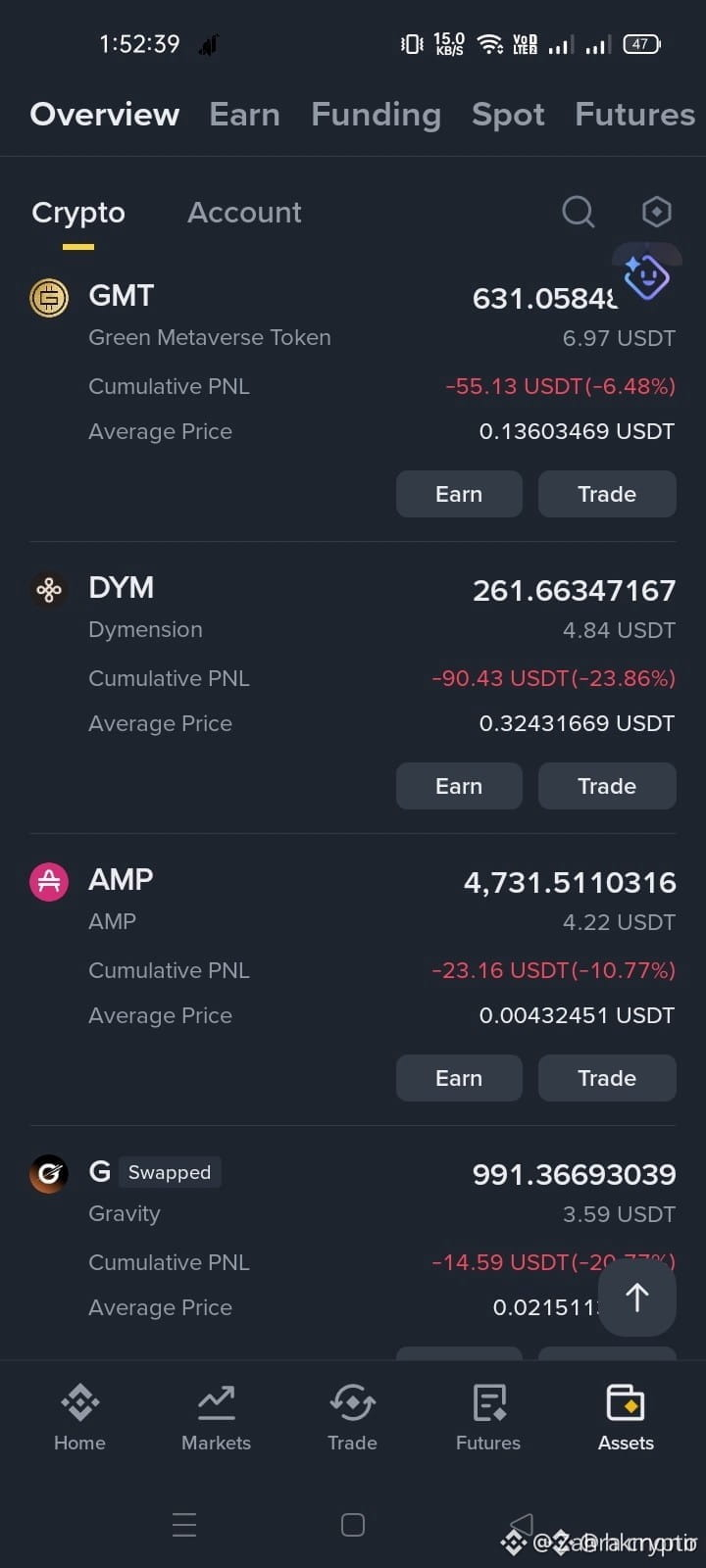
Task: Open the Gravity G asset row
Action: click(x=353, y=1241)
